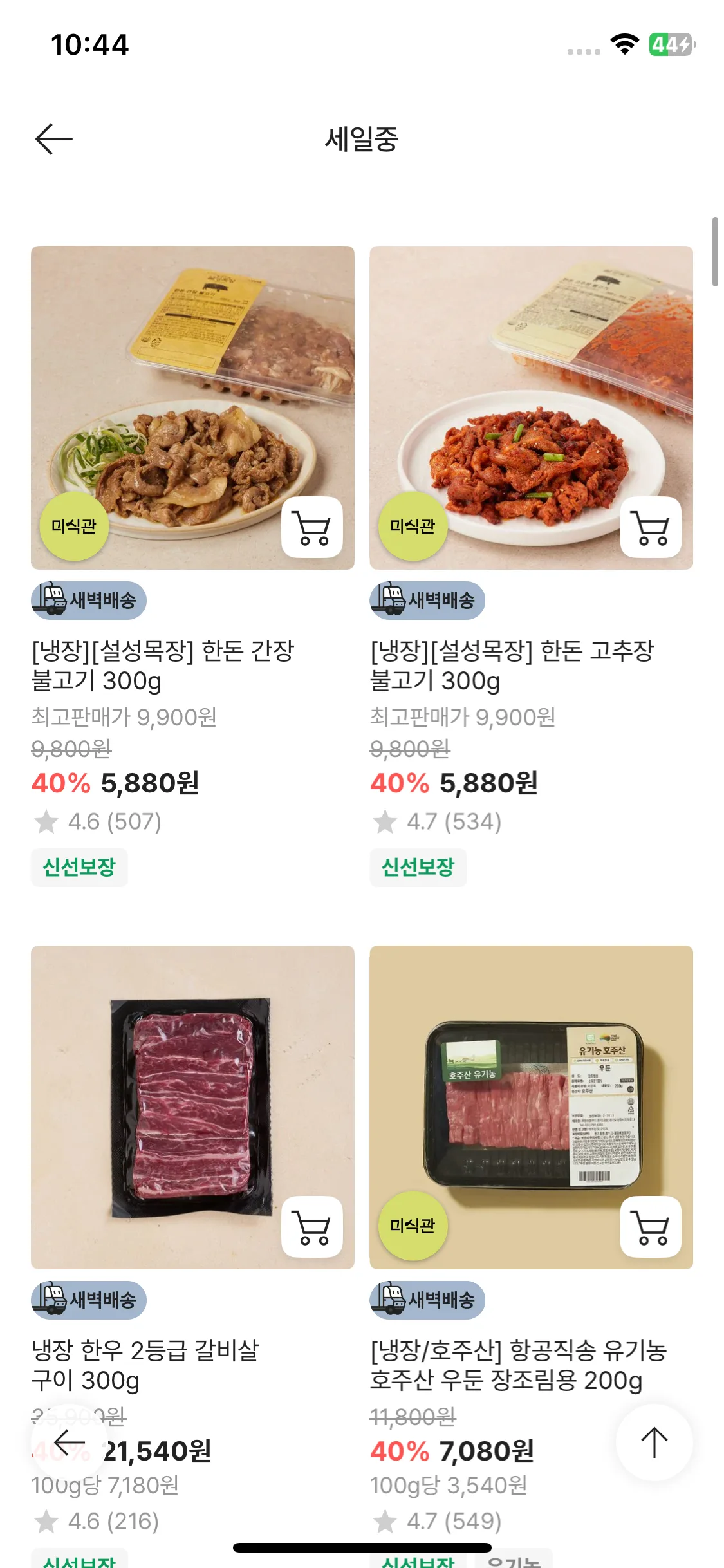Tap the floating back arrow button

[x=70, y=1442]
